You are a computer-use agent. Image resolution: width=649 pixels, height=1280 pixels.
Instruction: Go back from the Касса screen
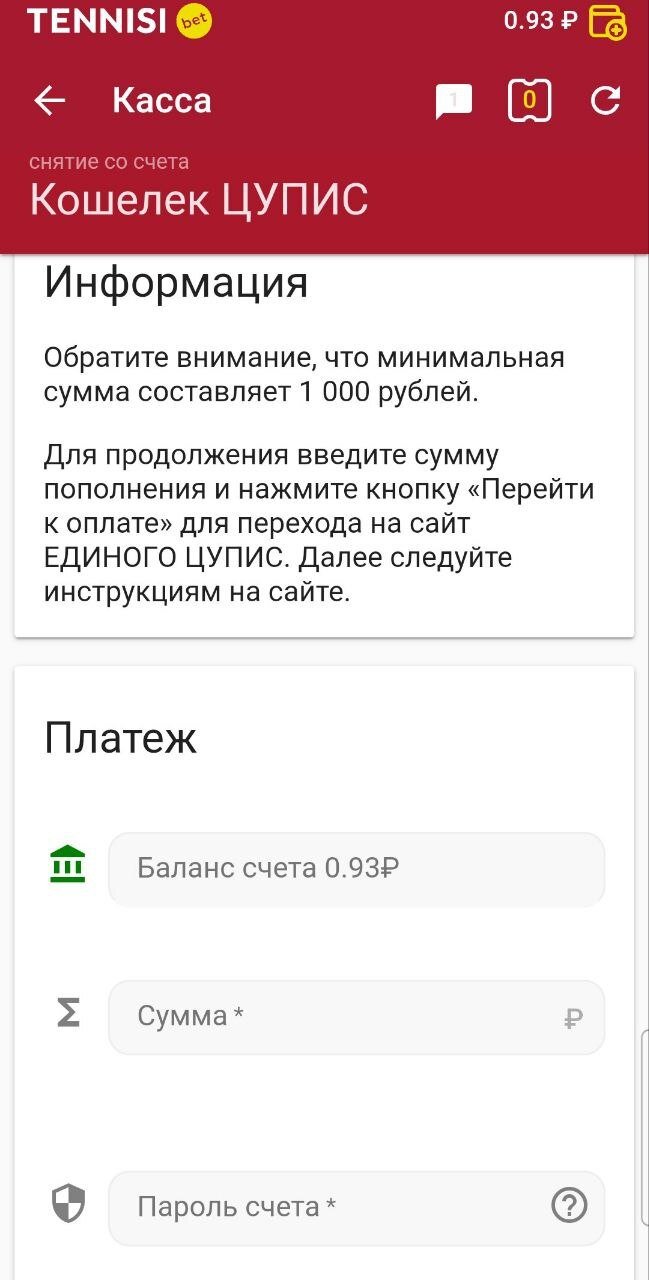coord(49,100)
